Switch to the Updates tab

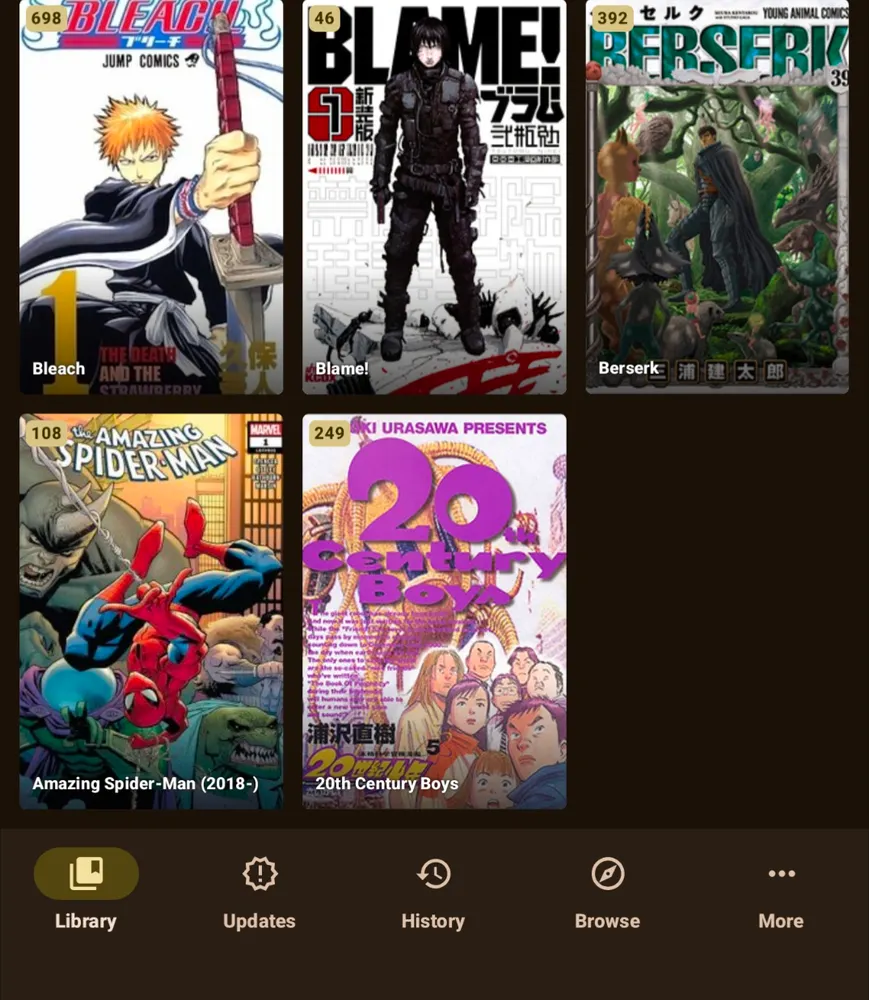[x=260, y=890]
